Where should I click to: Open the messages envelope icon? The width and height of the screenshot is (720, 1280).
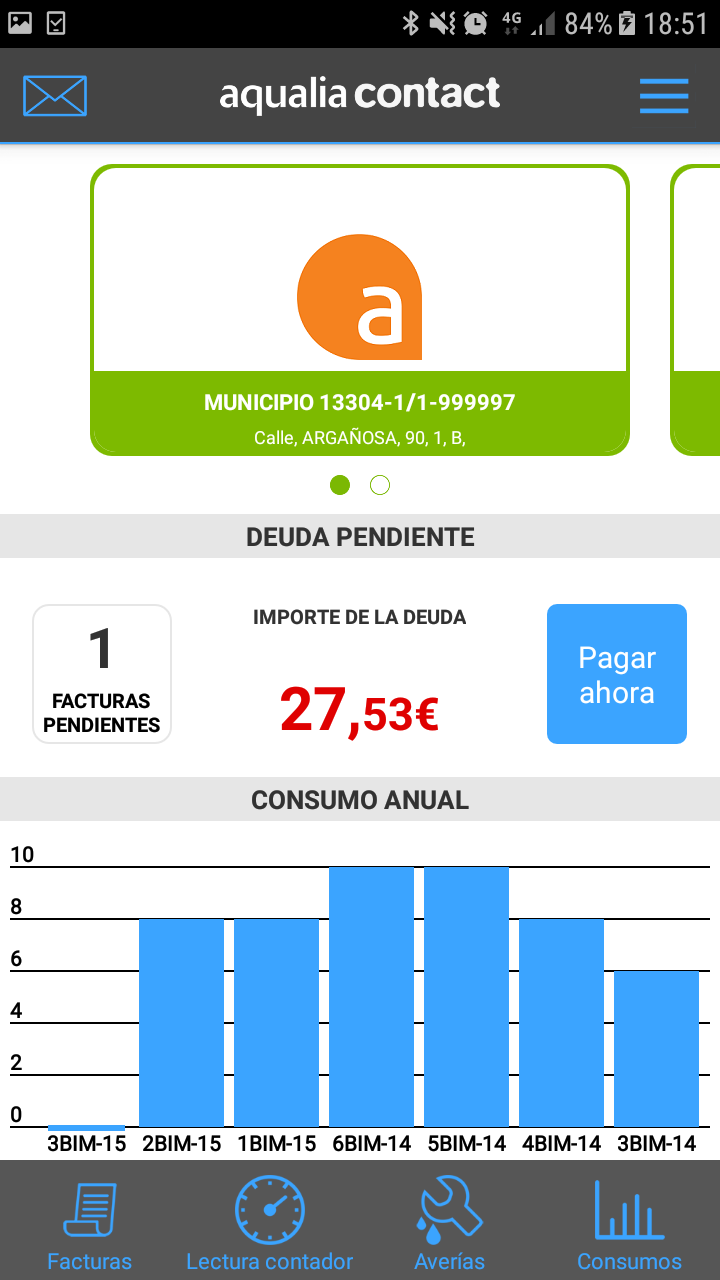point(55,96)
